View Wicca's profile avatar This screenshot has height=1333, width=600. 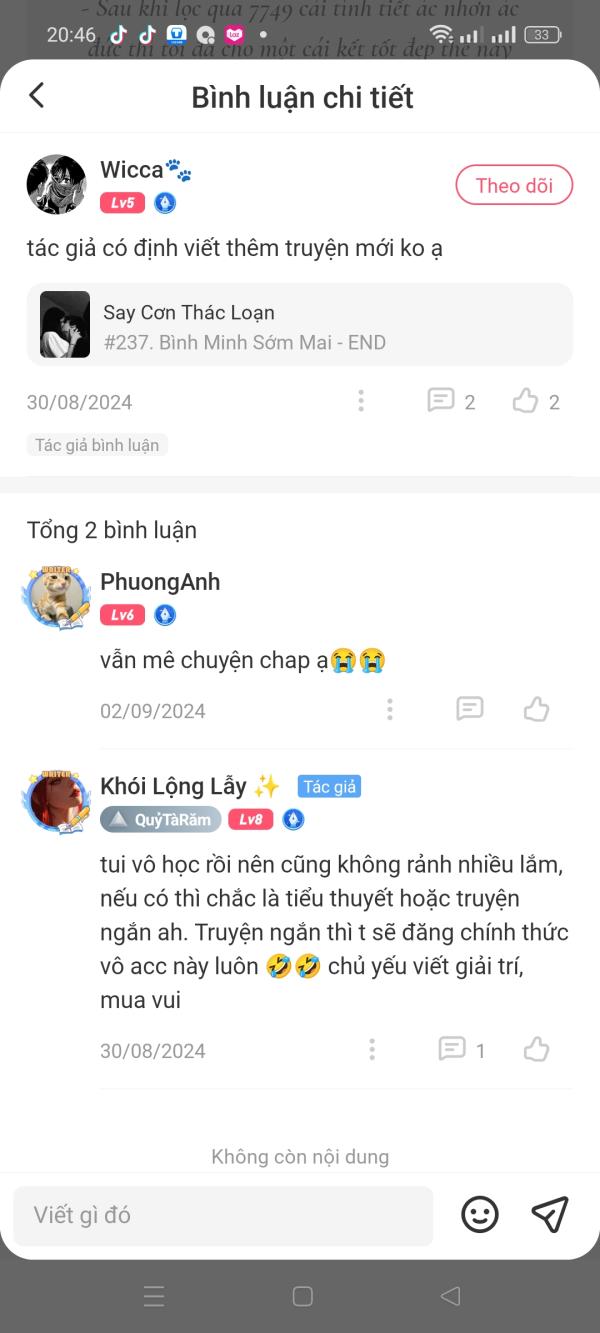click(56, 185)
